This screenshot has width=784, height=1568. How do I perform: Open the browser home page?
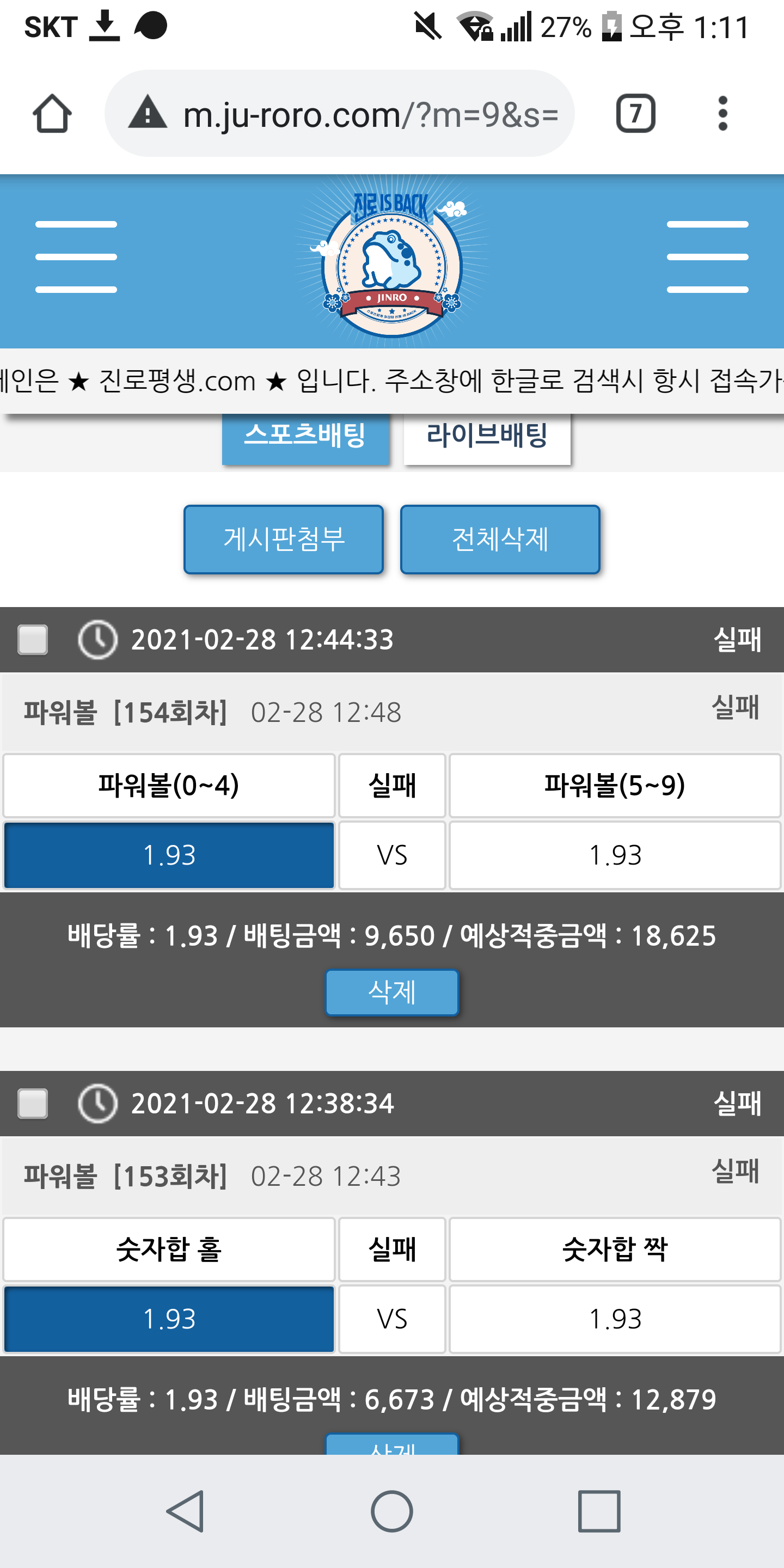[x=52, y=114]
